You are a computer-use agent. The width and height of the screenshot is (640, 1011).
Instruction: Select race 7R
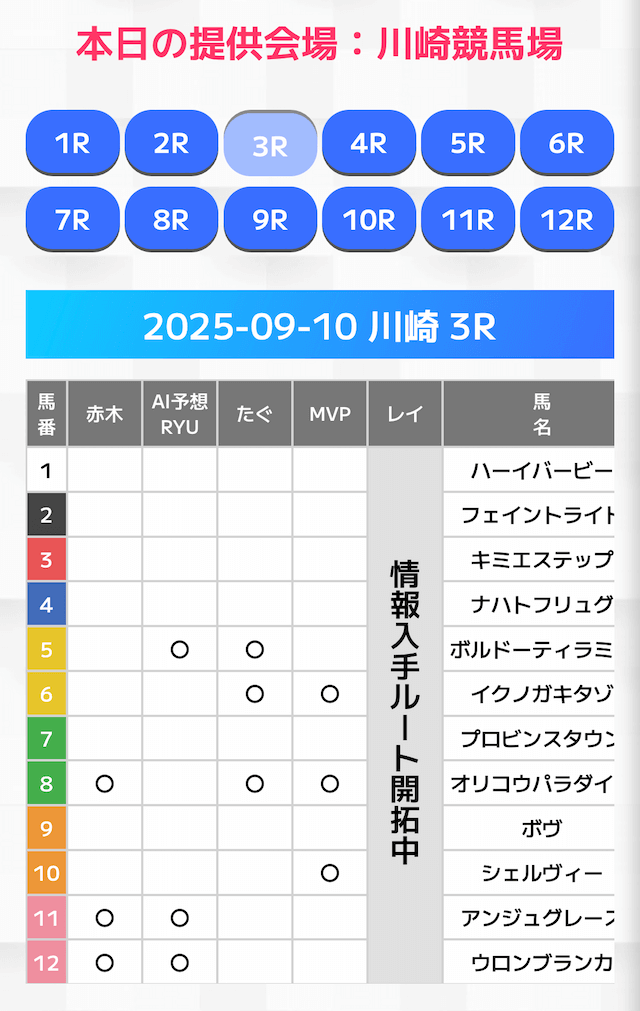click(72, 219)
